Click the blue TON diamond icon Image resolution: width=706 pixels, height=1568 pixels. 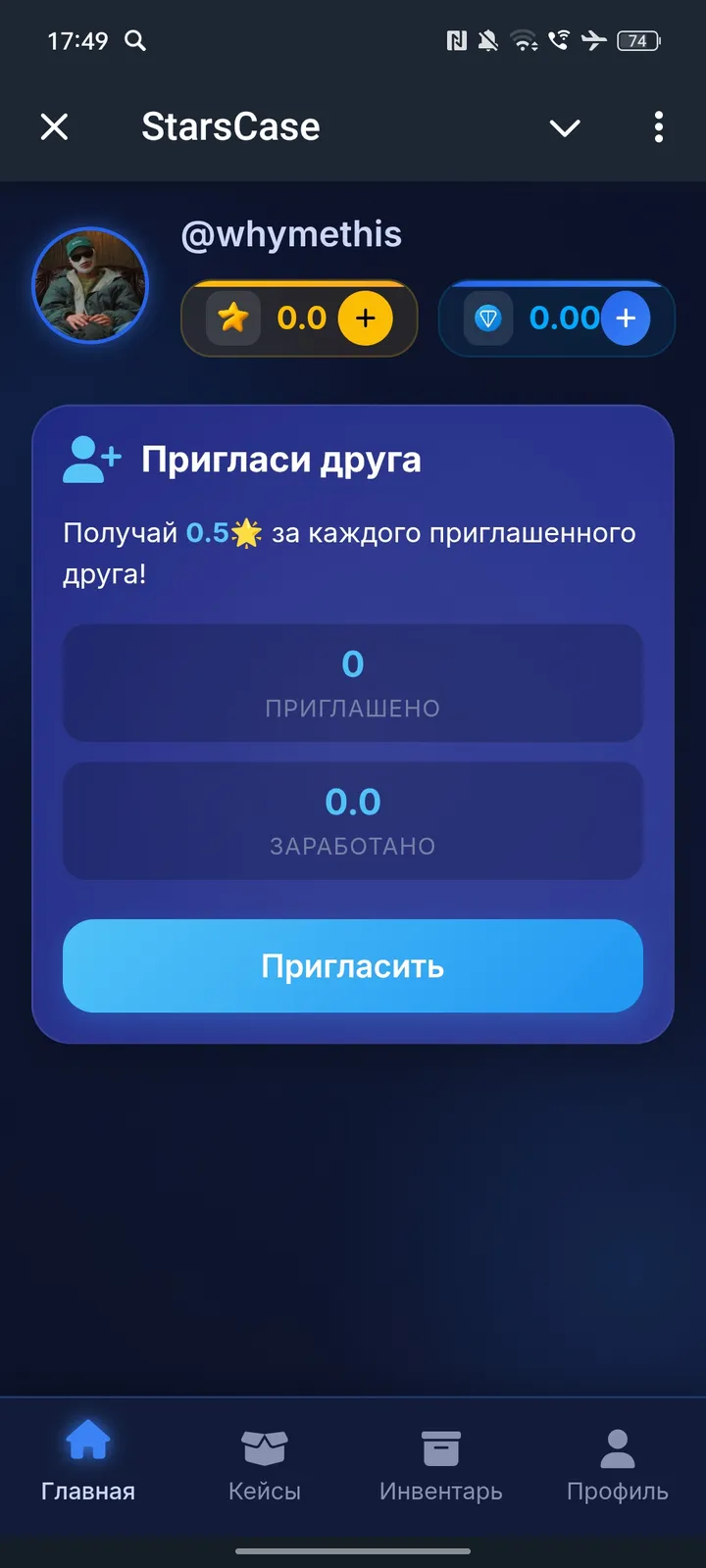[x=486, y=318]
